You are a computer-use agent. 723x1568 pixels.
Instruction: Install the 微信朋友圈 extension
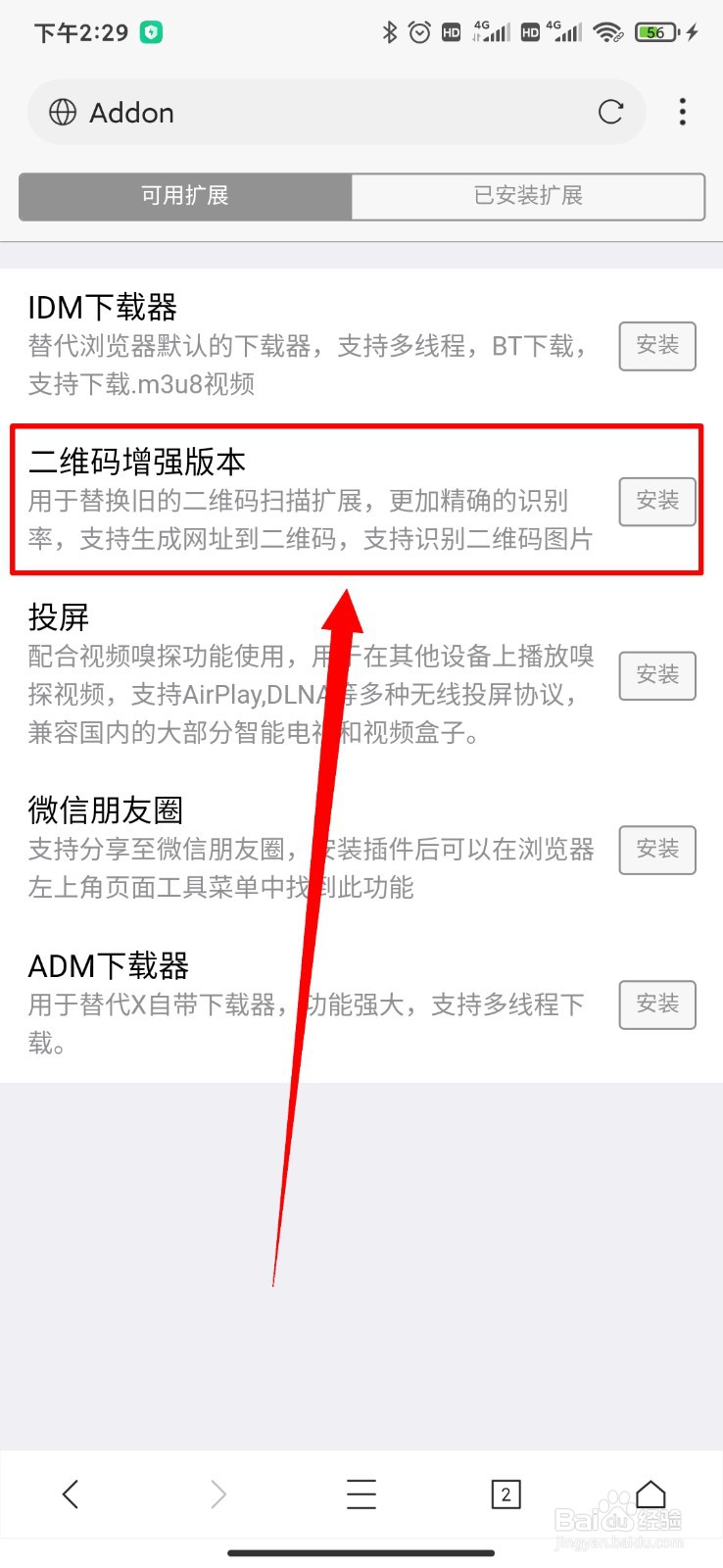(x=656, y=850)
